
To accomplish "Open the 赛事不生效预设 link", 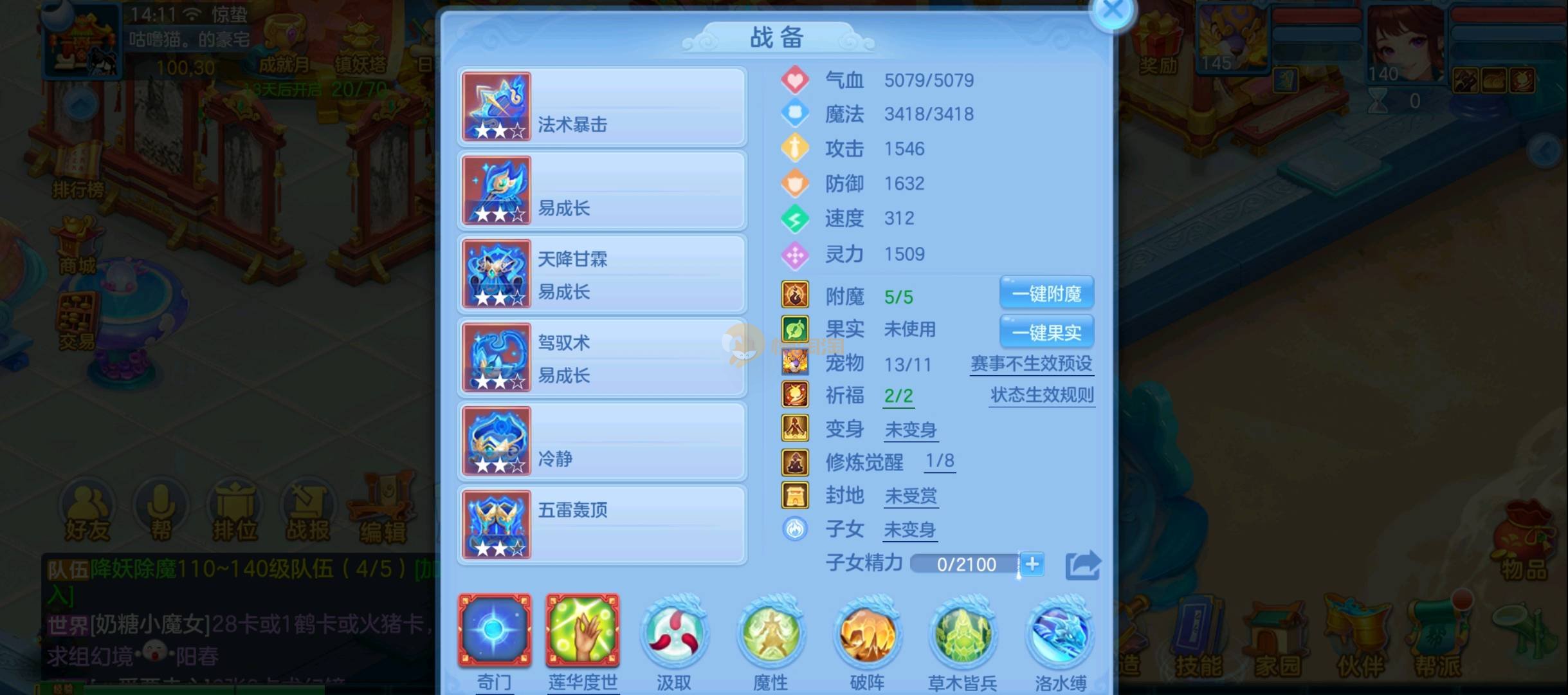I will [1031, 364].
